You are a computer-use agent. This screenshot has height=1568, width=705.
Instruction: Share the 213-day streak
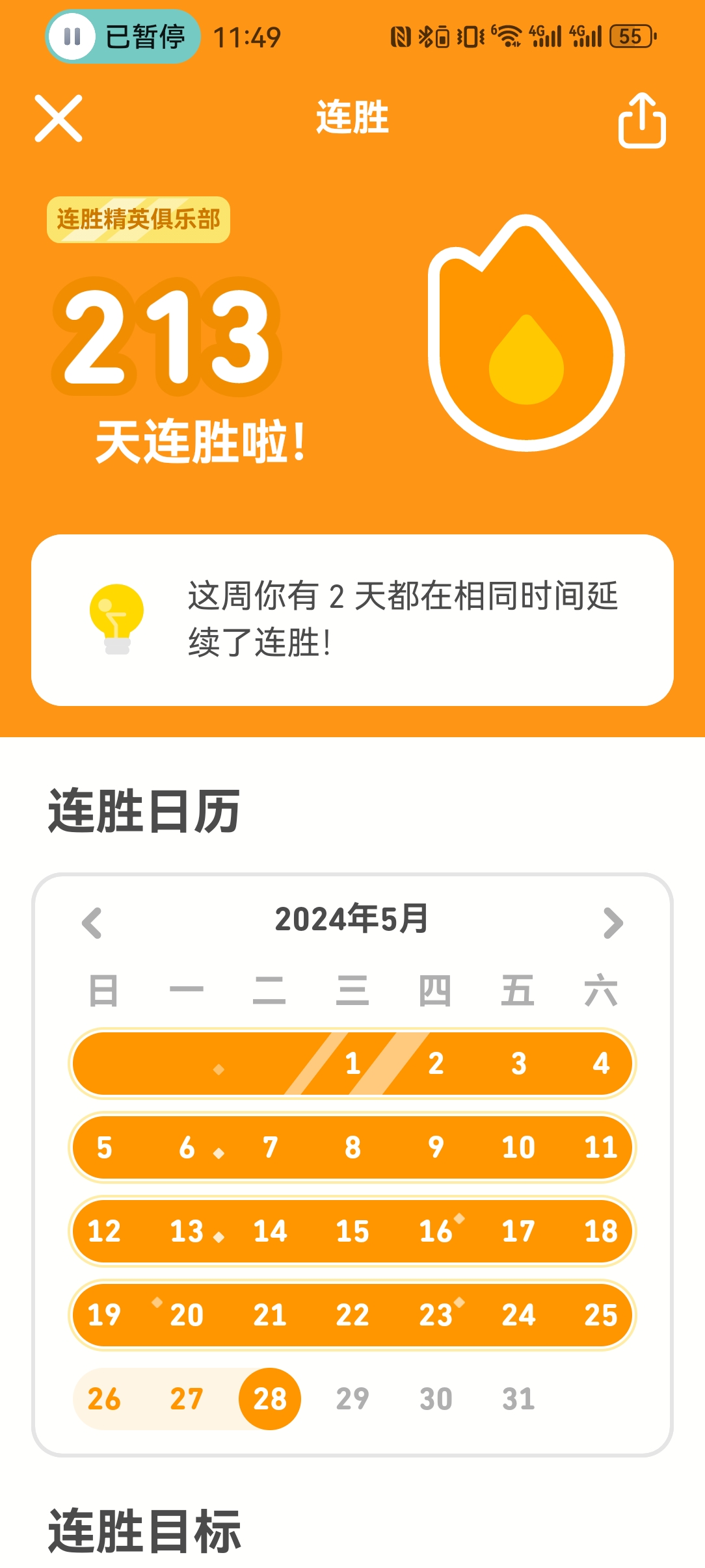click(x=641, y=120)
